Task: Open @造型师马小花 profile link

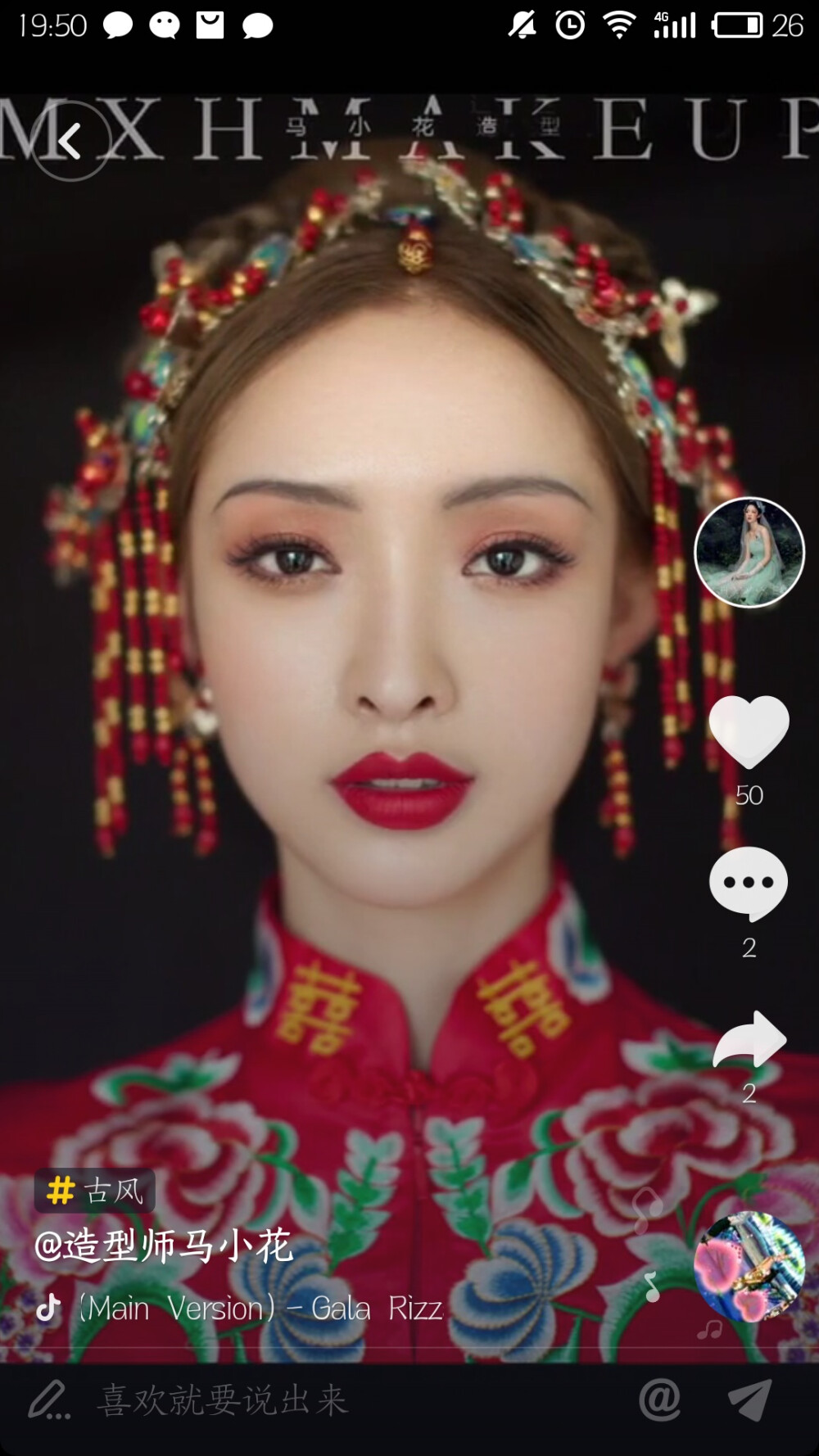Action: coord(164,1247)
